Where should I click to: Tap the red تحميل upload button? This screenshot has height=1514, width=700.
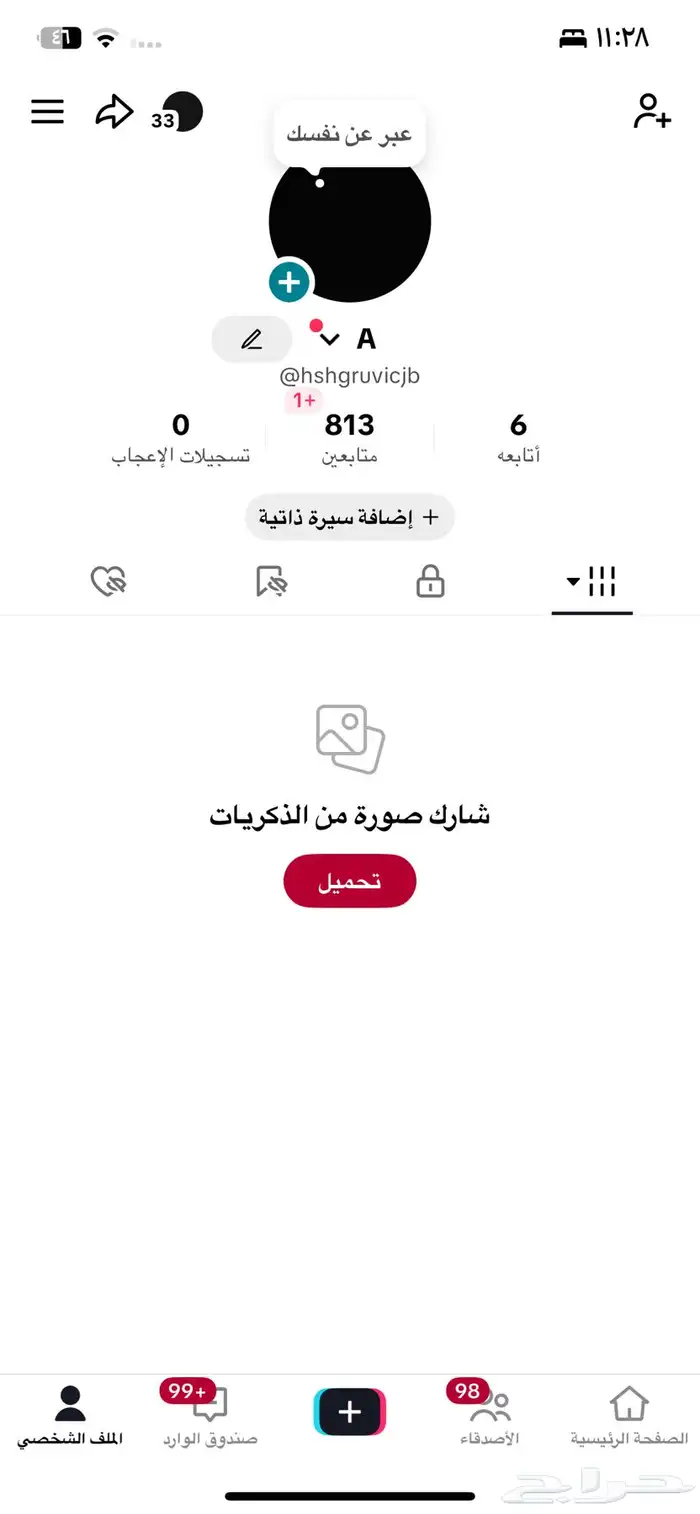[x=349, y=881]
